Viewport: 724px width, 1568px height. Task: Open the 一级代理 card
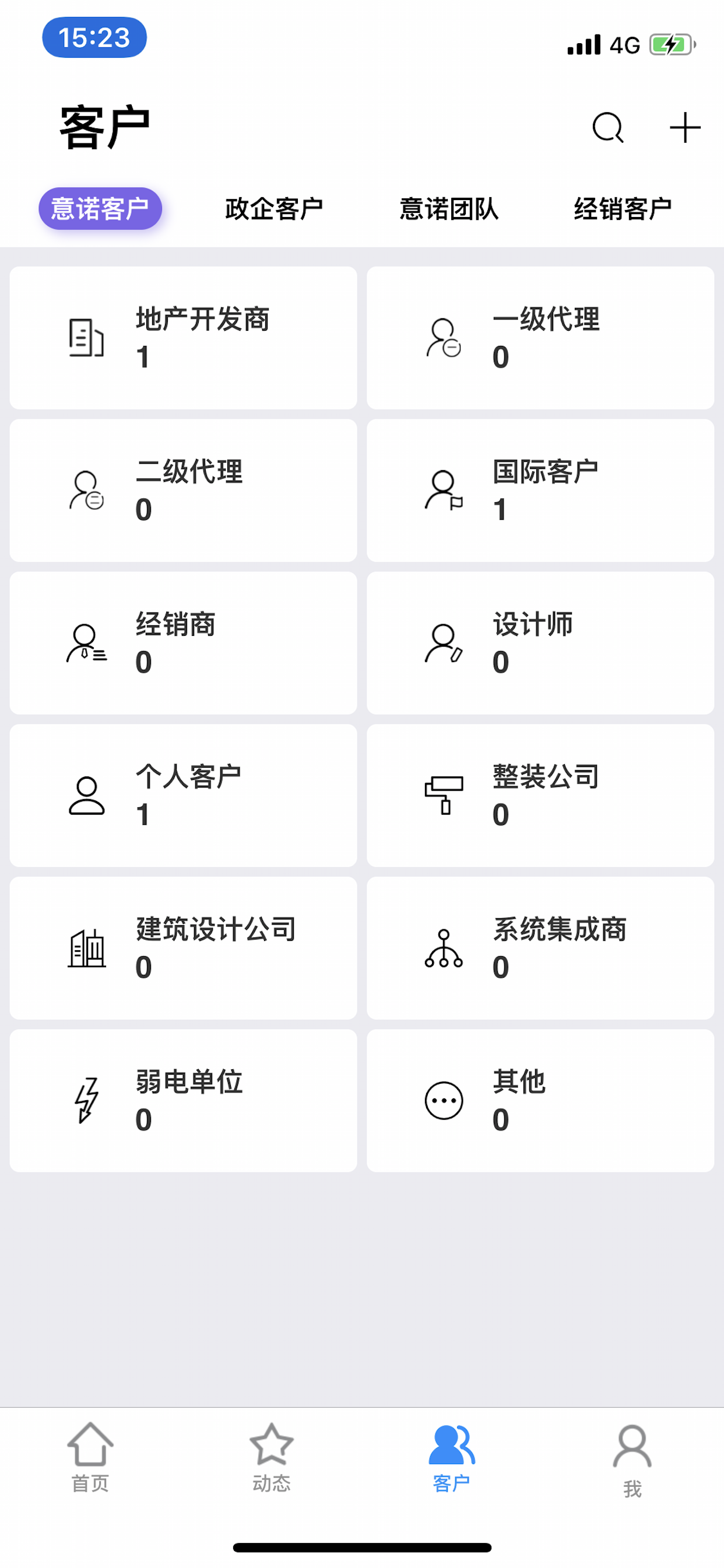pos(540,338)
